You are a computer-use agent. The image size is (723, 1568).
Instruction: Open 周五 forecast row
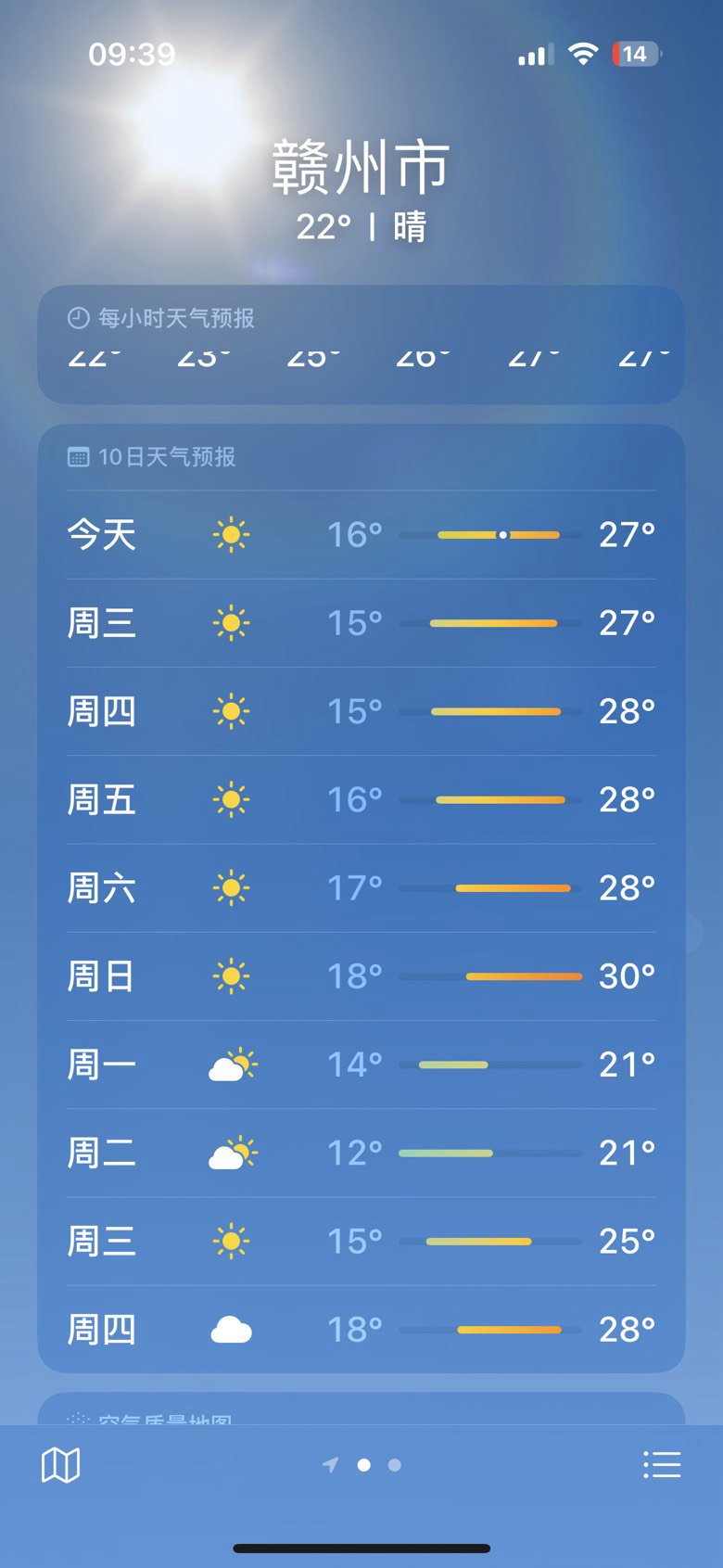[361, 799]
